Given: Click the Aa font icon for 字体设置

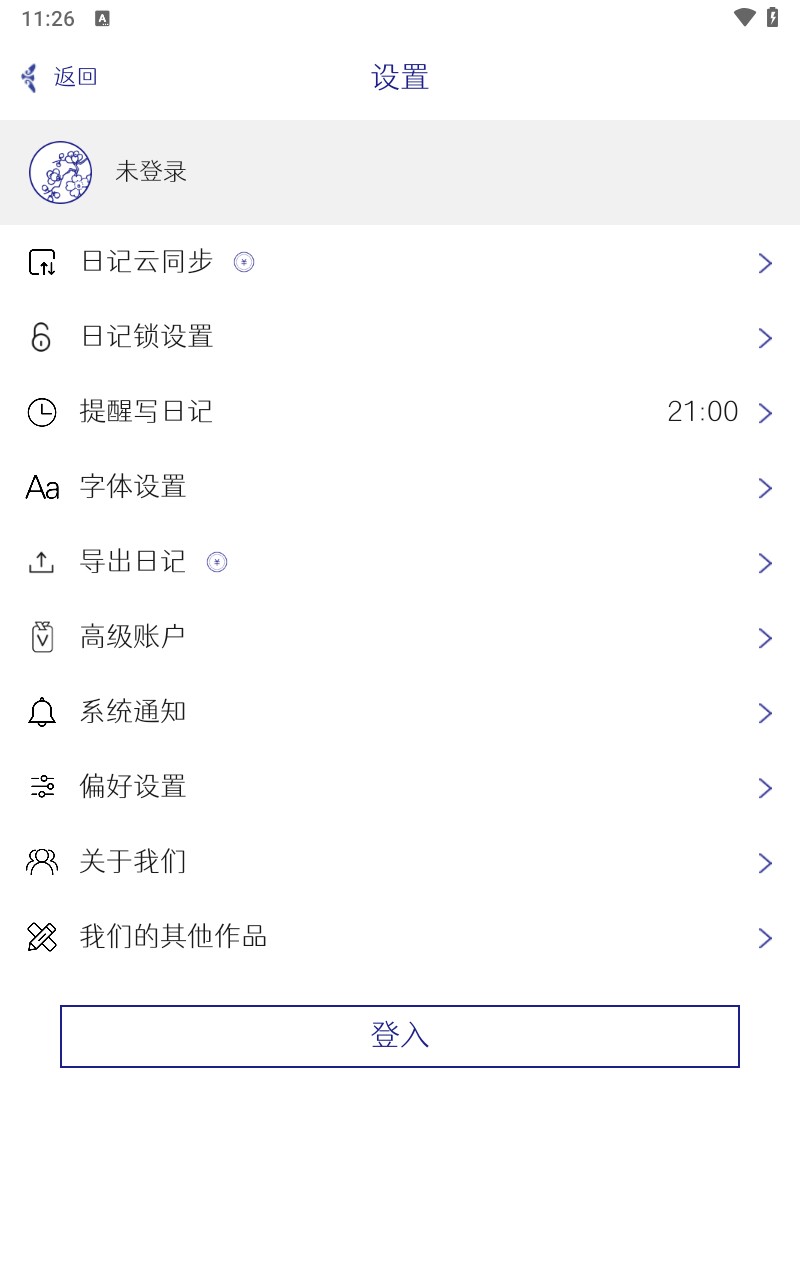Looking at the screenshot, I should point(41,488).
